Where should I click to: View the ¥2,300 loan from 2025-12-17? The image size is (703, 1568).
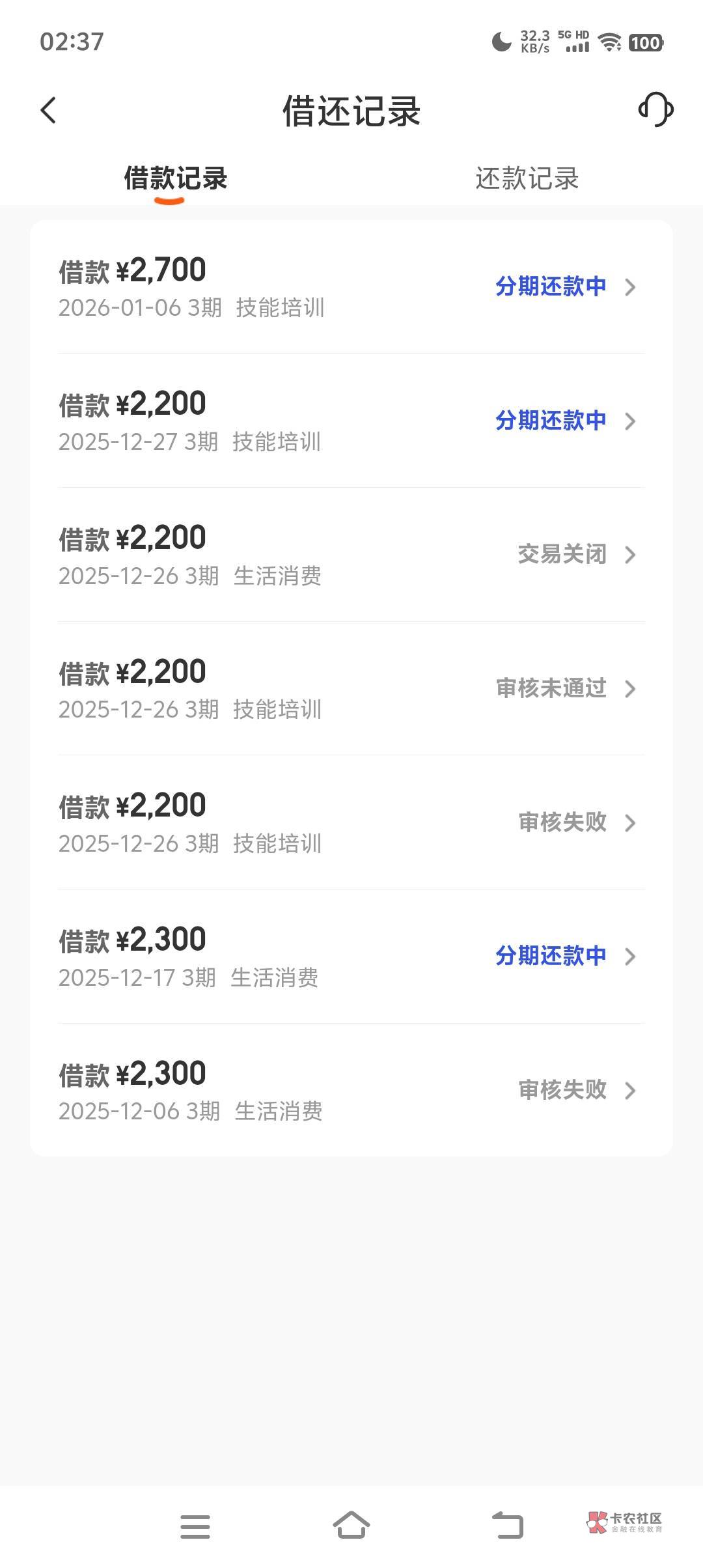coord(351,957)
